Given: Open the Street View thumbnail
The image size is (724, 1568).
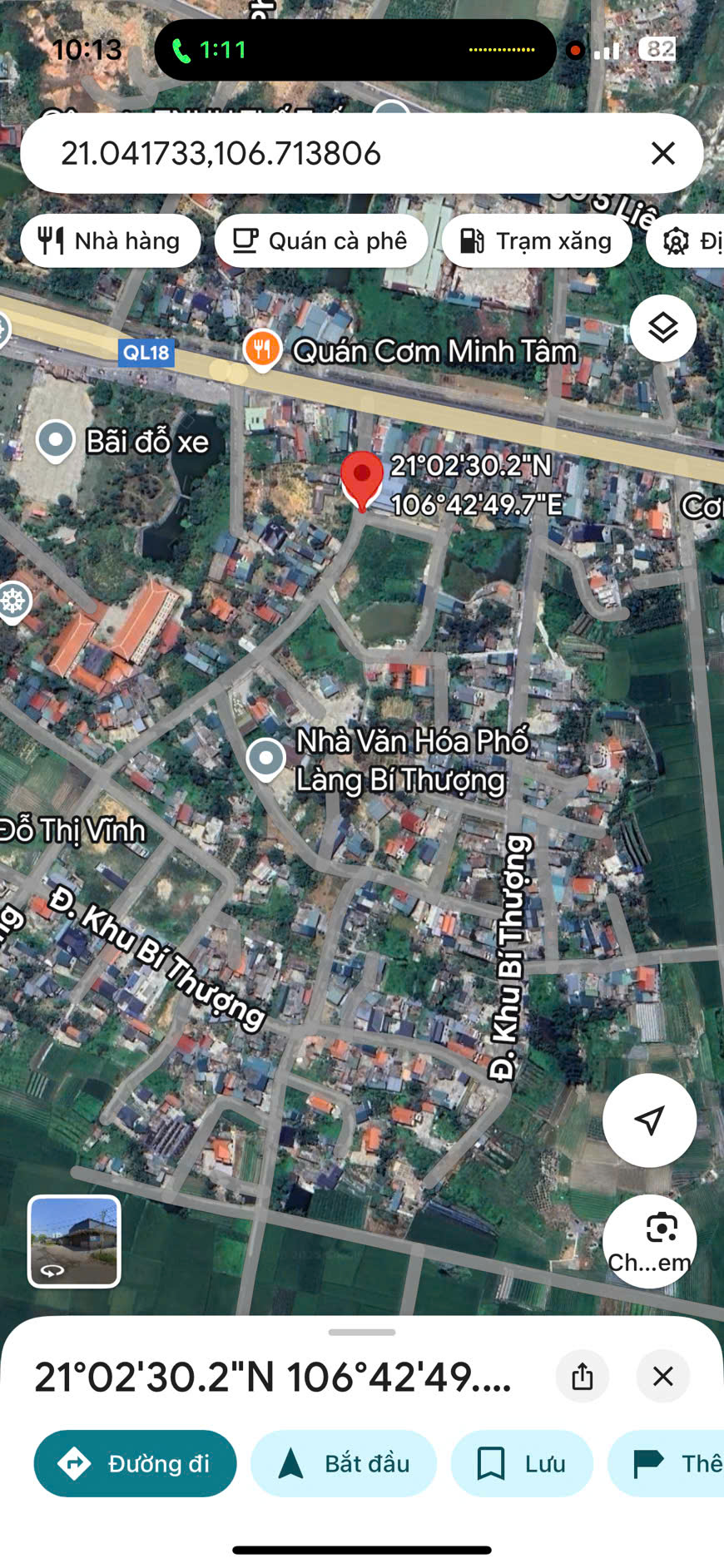Looking at the screenshot, I should 74,1240.
